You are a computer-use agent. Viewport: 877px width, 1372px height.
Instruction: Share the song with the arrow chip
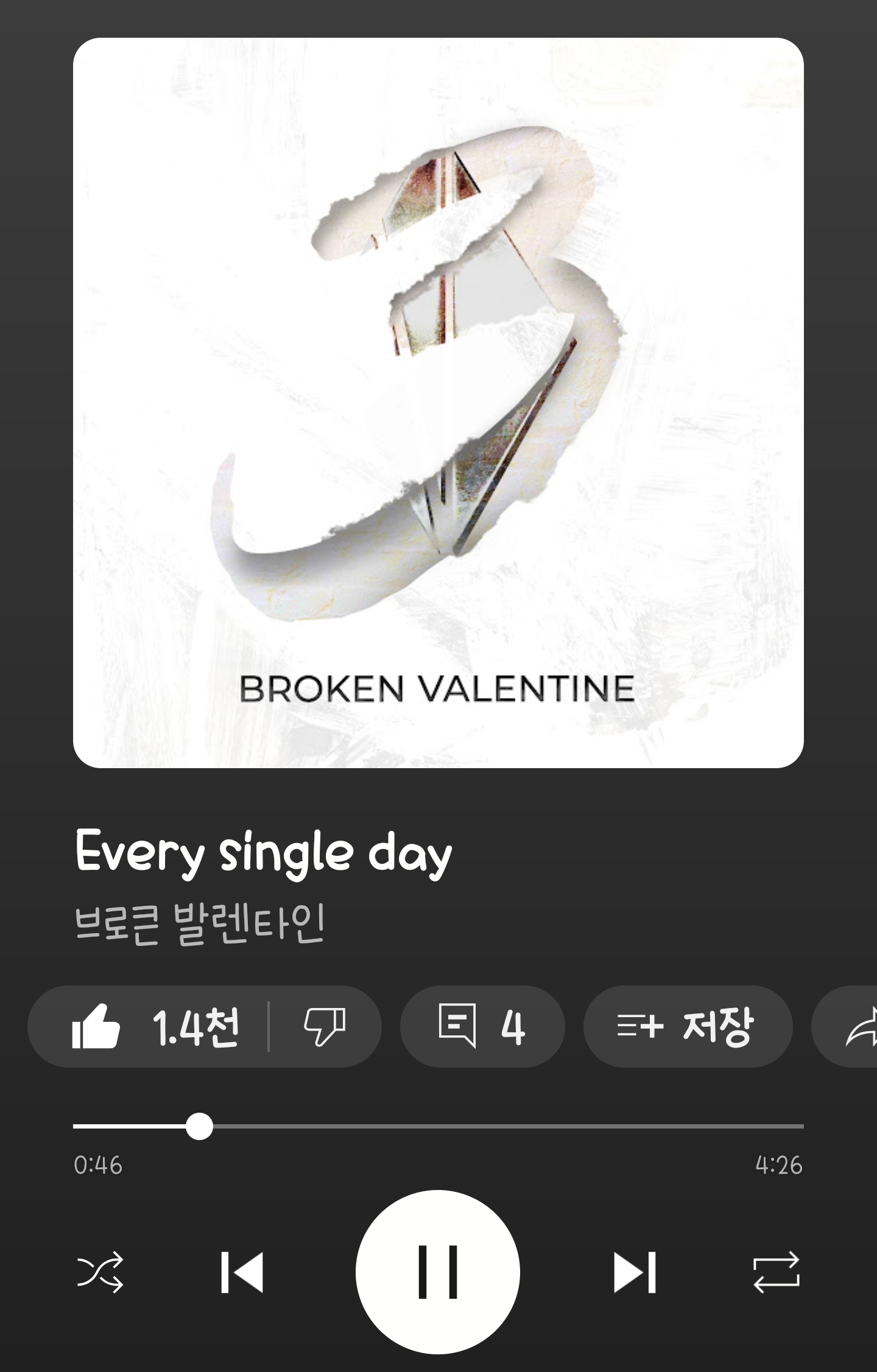pyautogui.click(x=847, y=1026)
